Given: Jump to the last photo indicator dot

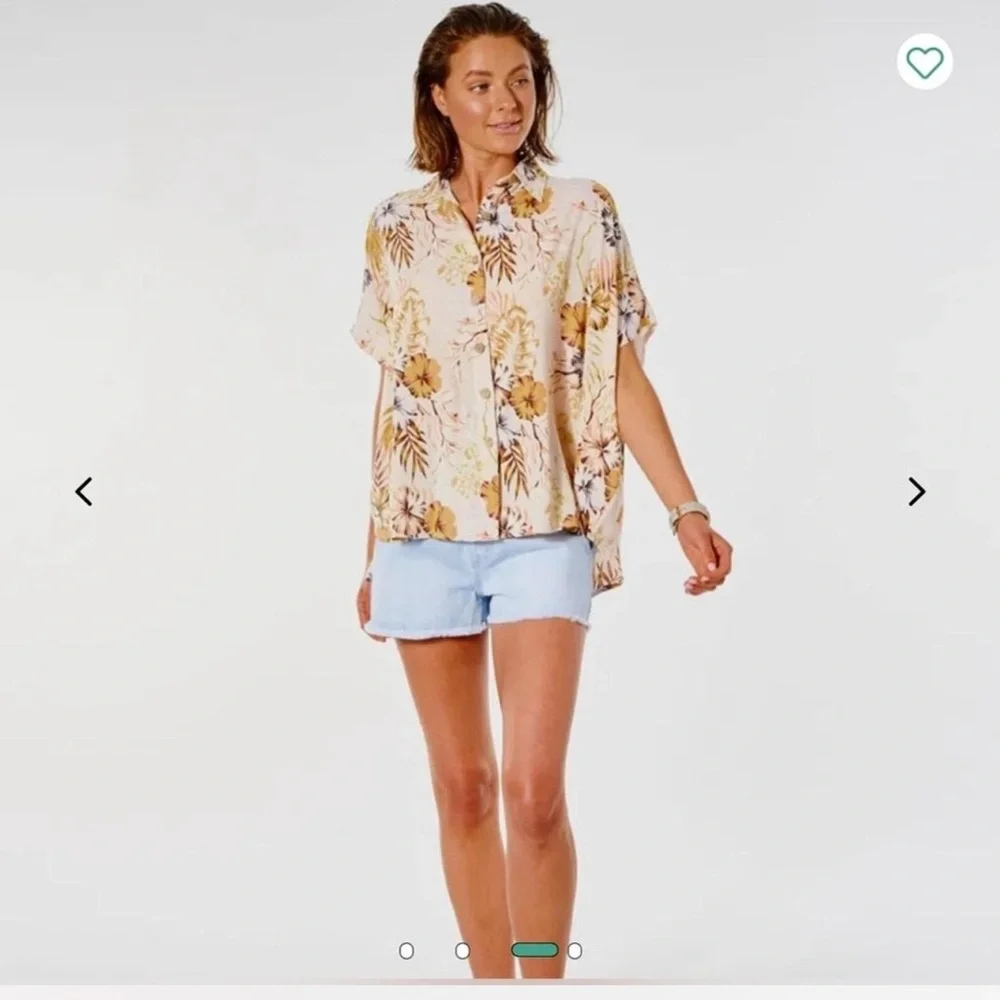Looking at the screenshot, I should coord(574,951).
